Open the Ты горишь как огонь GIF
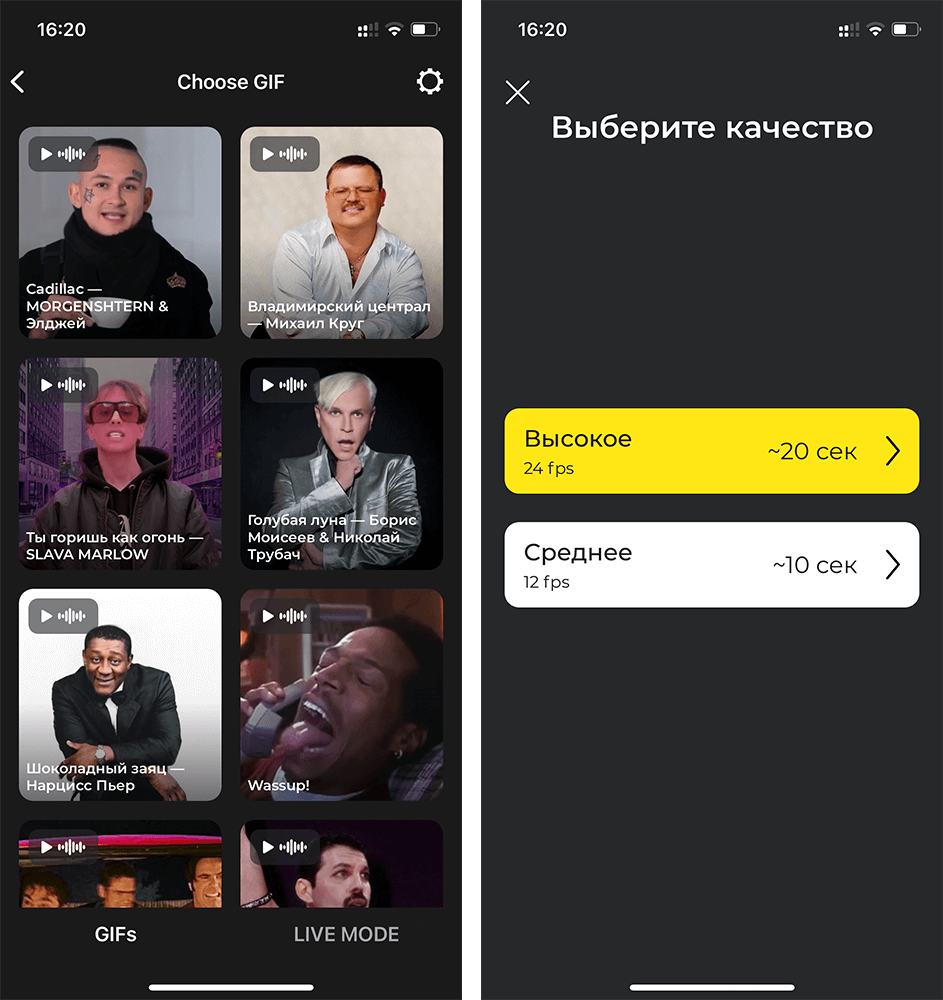This screenshot has height=1000, width=943. 120,464
